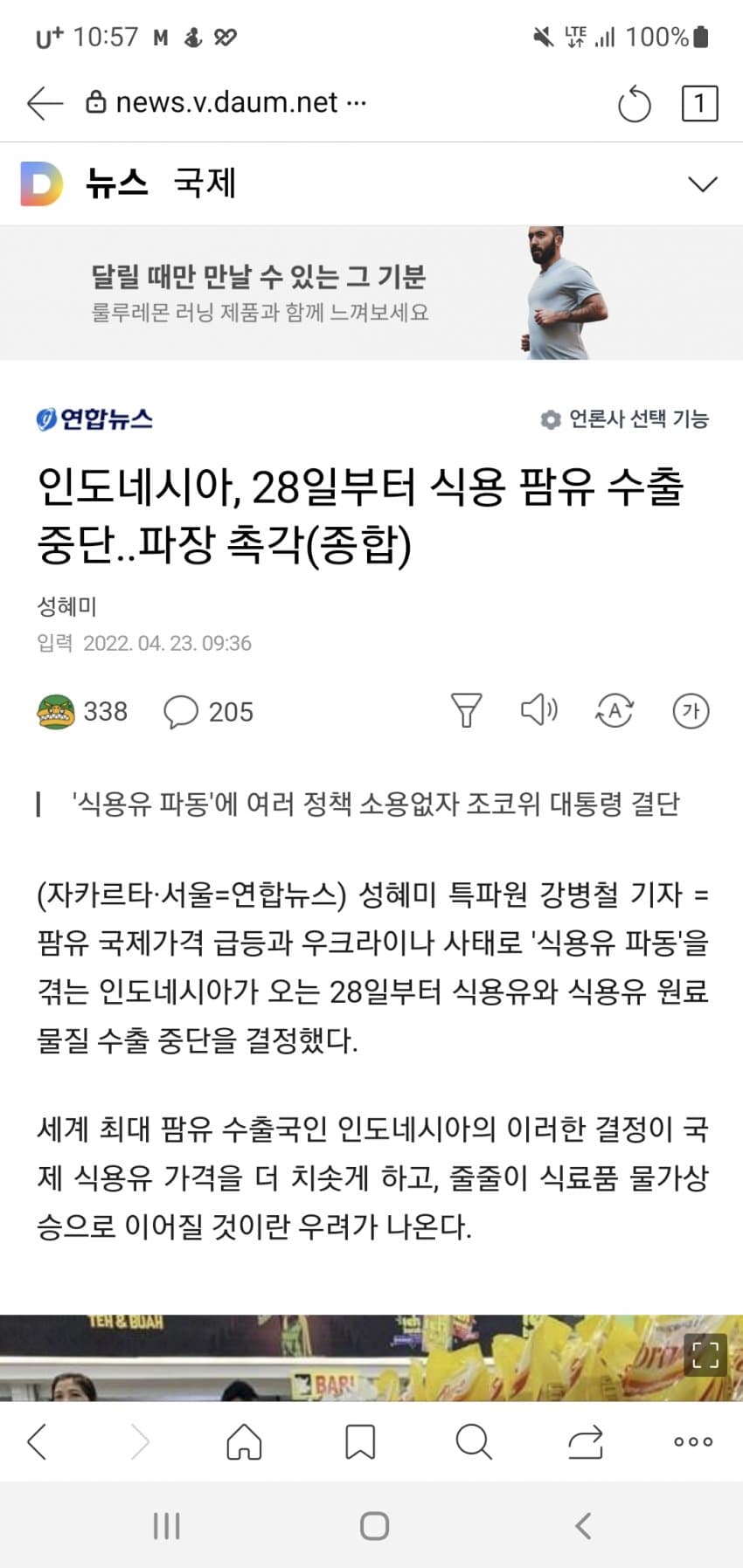Open the Daum 뉴스 home link
The height and width of the screenshot is (1568, 743).
(x=116, y=183)
